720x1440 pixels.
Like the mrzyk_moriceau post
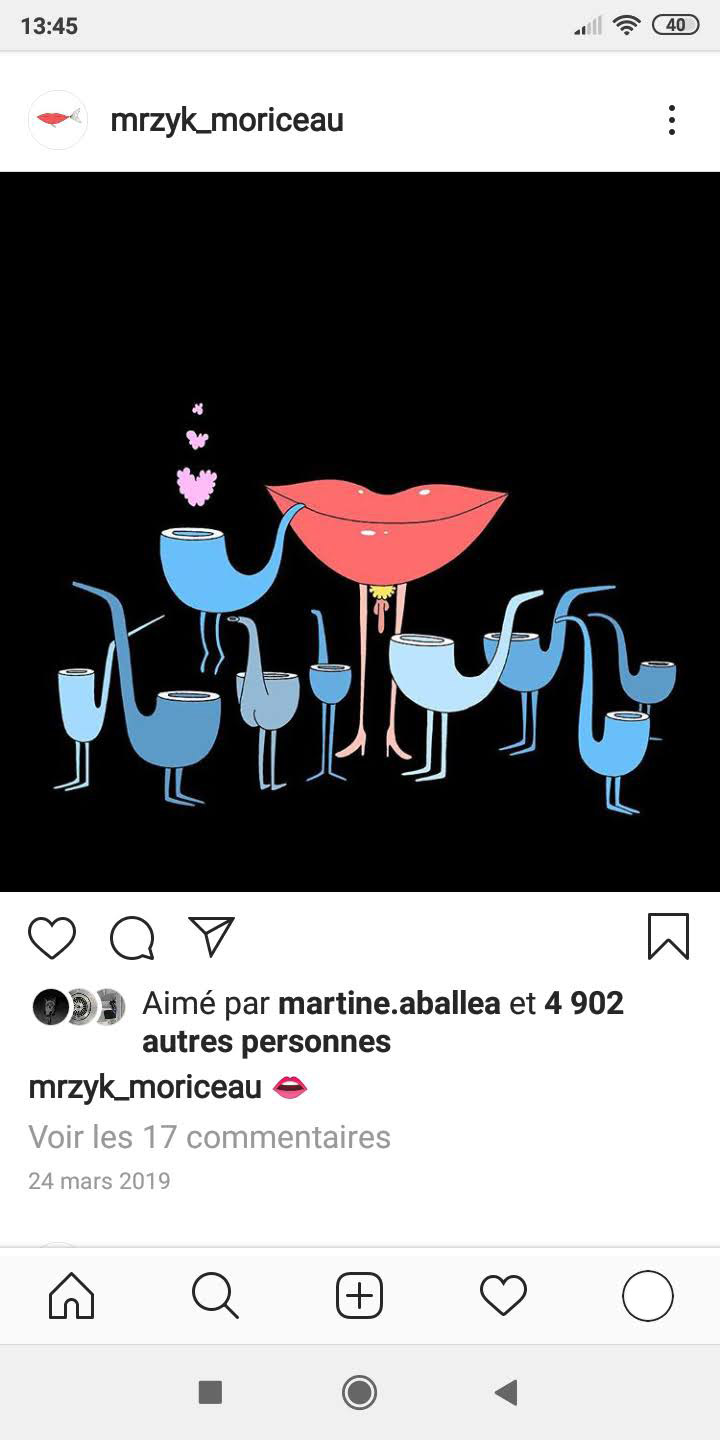[x=52, y=938]
